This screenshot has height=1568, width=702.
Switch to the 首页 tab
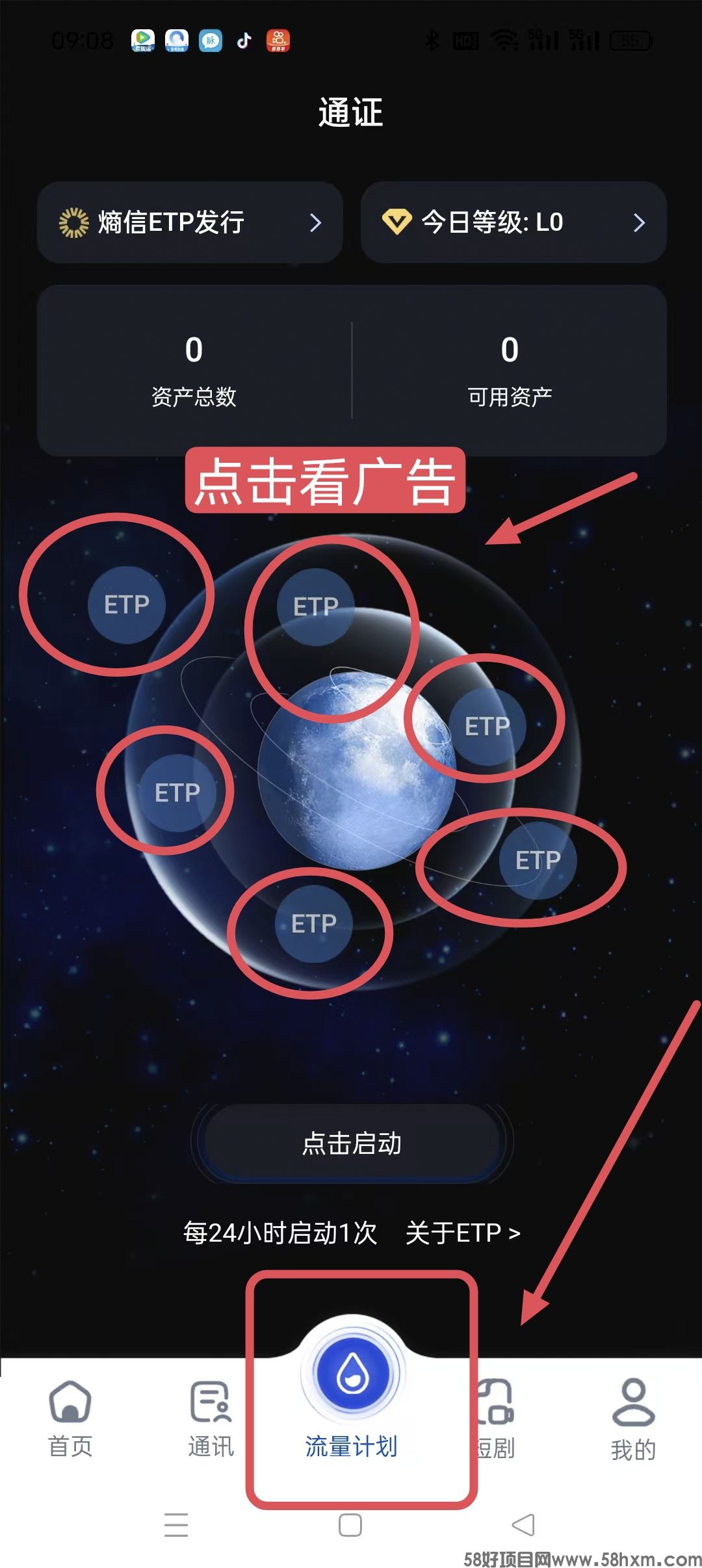70,1417
